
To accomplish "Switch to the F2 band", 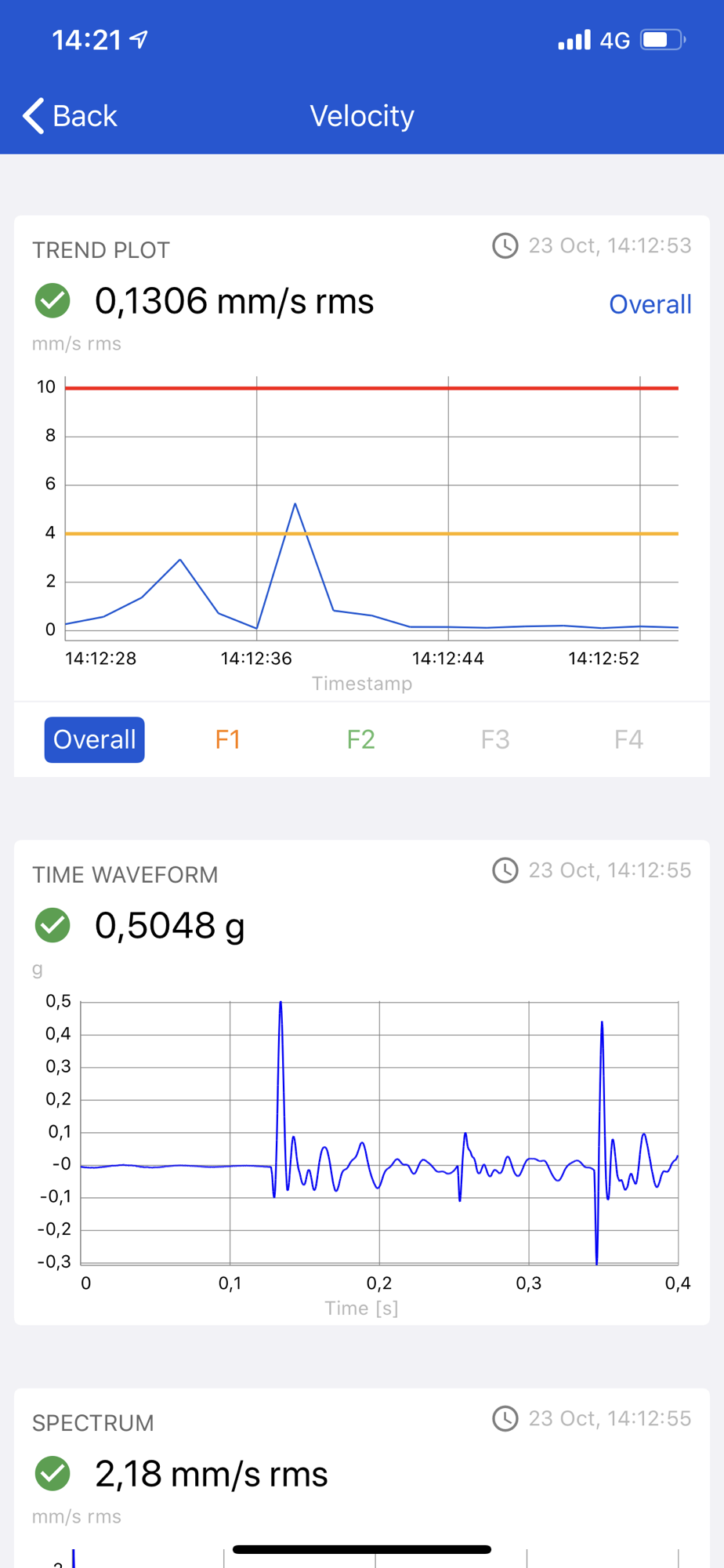I will coord(361,739).
